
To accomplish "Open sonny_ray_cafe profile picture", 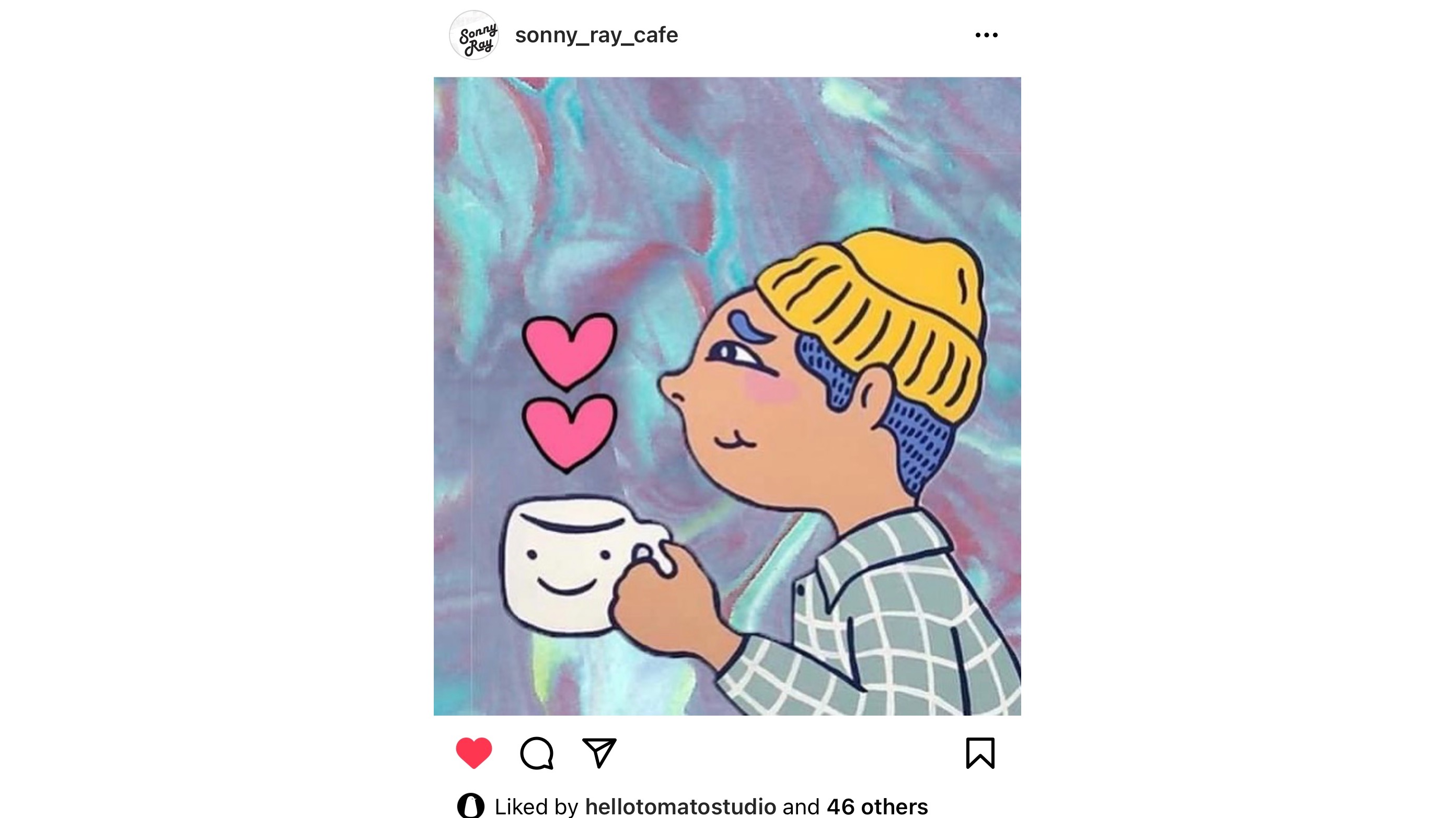I will pos(473,35).
